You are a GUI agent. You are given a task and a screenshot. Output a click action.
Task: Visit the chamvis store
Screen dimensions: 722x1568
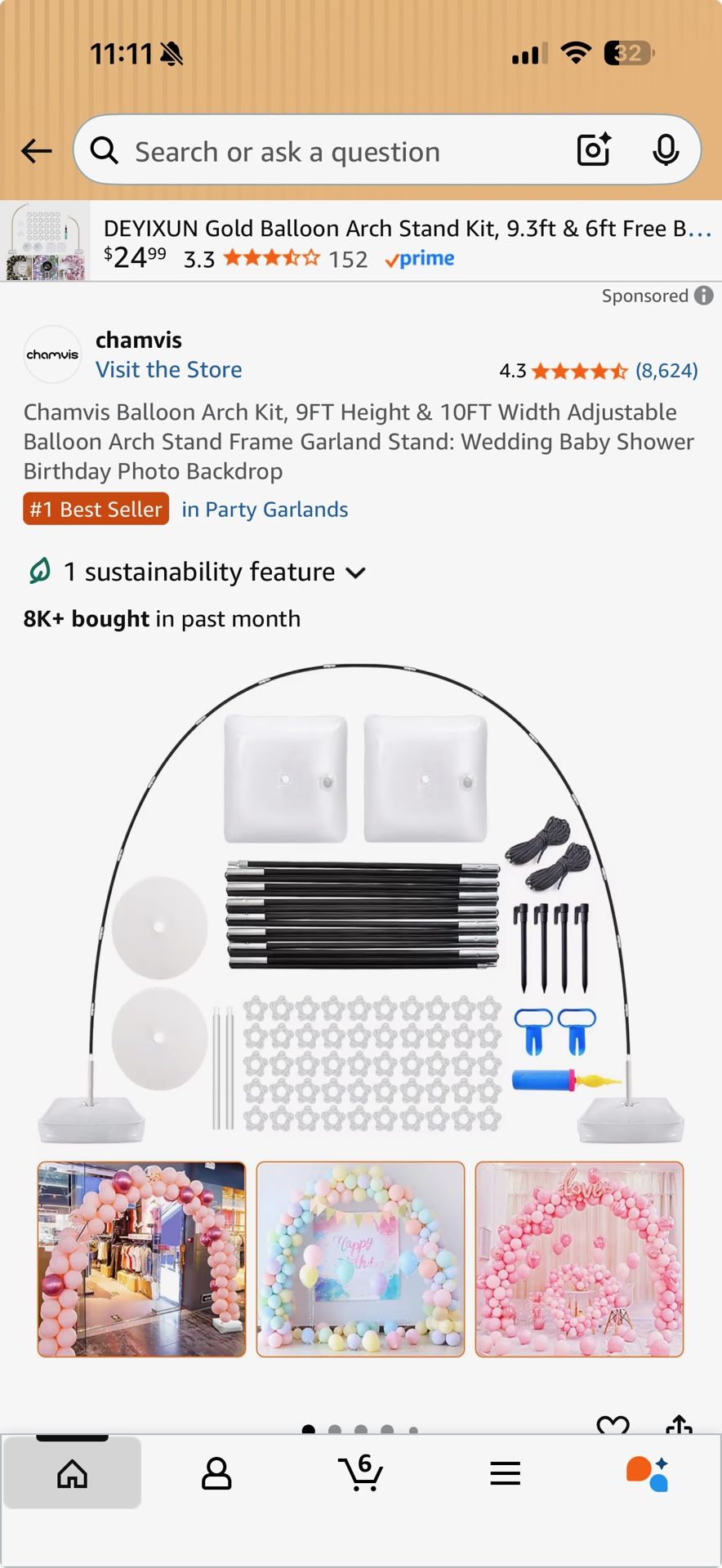168,370
